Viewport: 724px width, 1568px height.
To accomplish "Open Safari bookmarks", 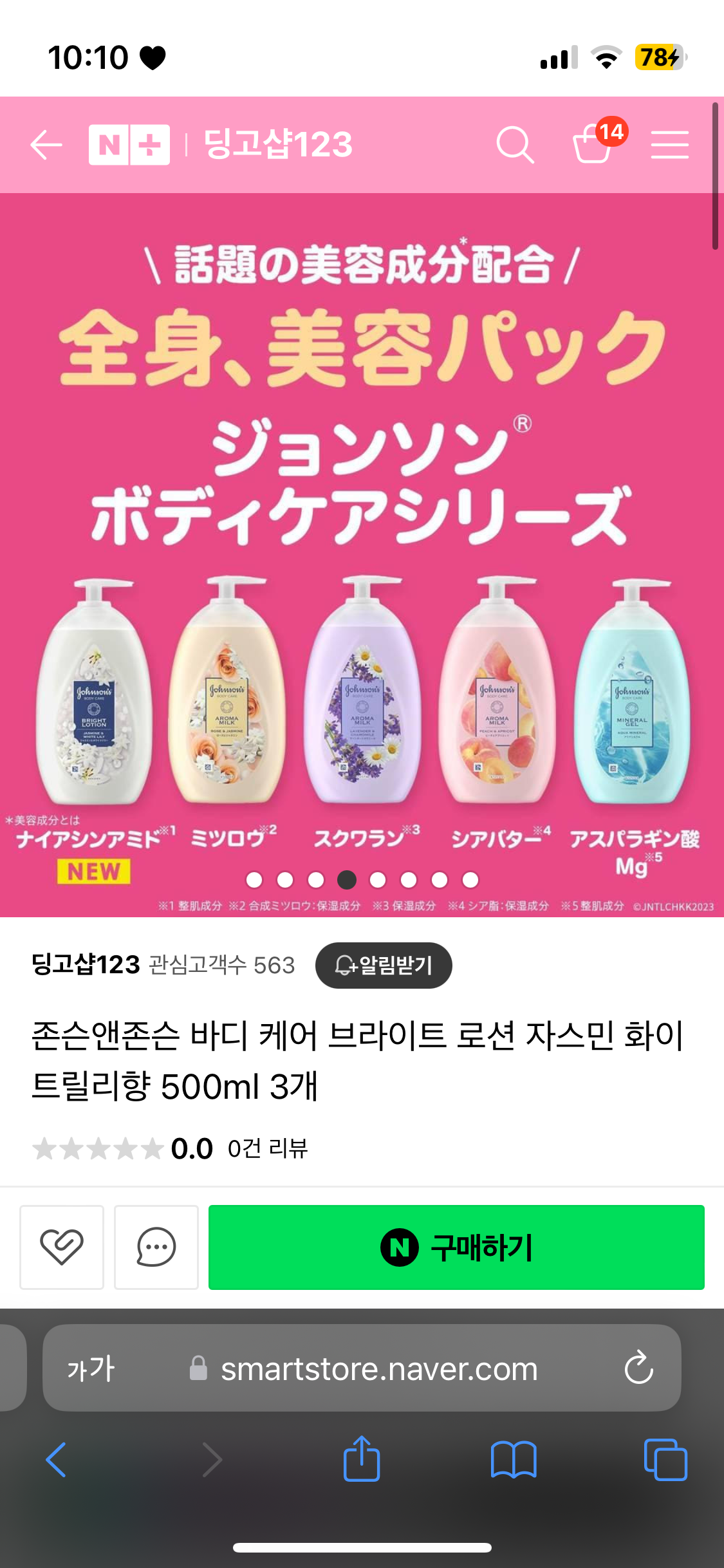I will coord(513,1459).
